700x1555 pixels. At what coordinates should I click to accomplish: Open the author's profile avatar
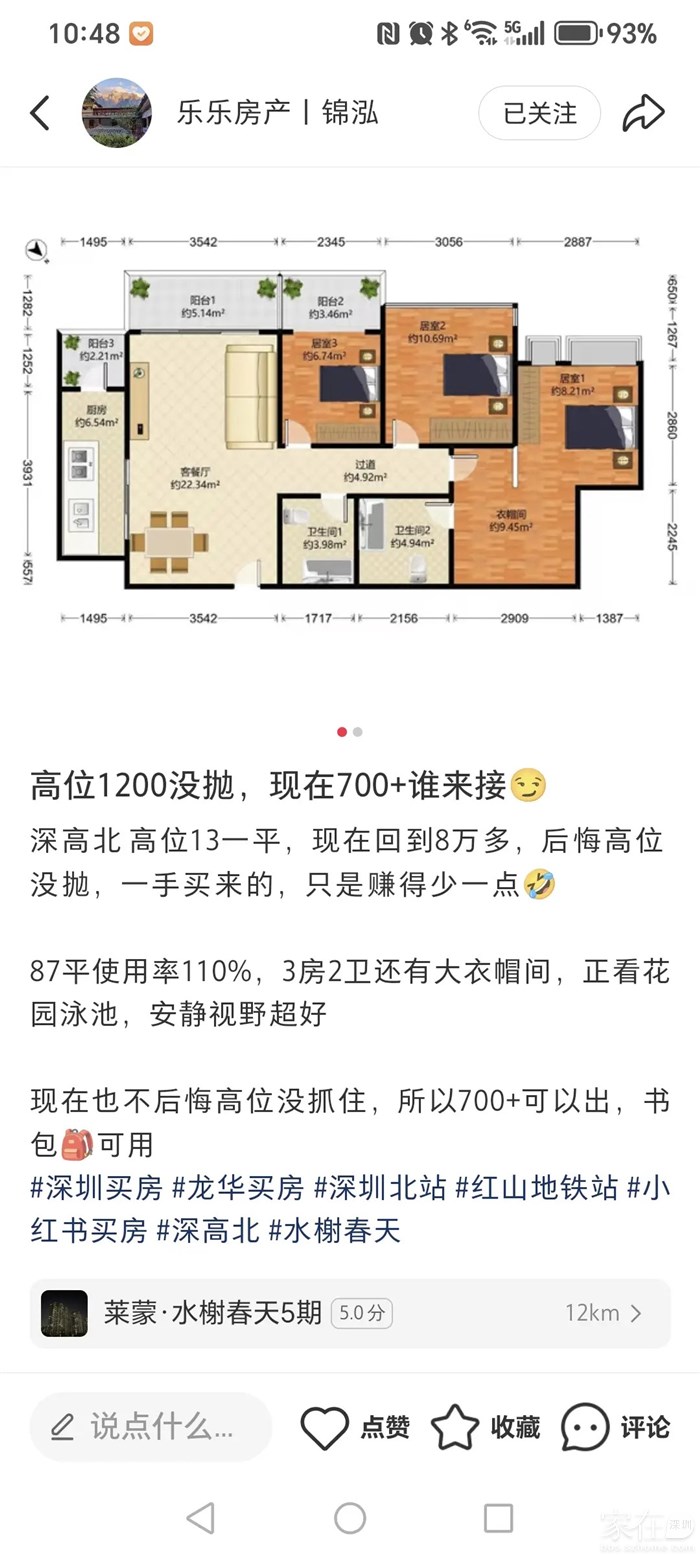(117, 113)
